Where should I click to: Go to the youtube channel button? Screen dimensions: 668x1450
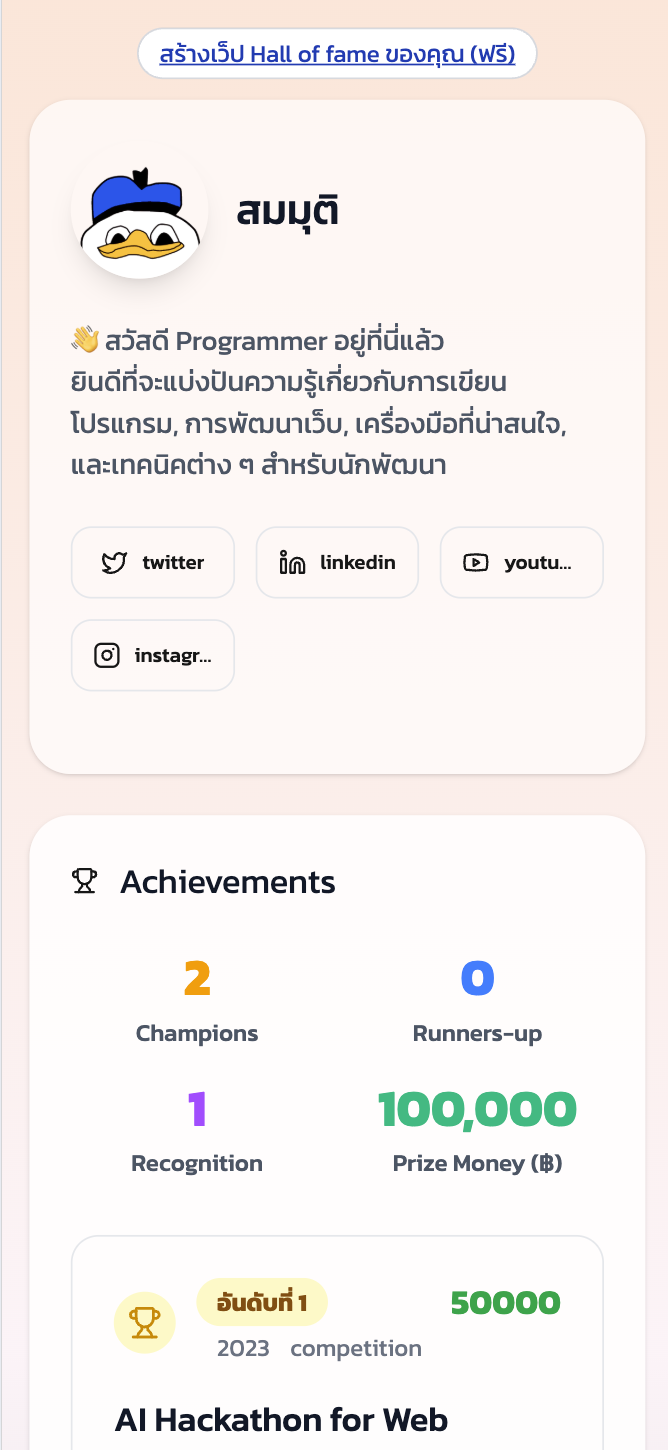coord(521,563)
